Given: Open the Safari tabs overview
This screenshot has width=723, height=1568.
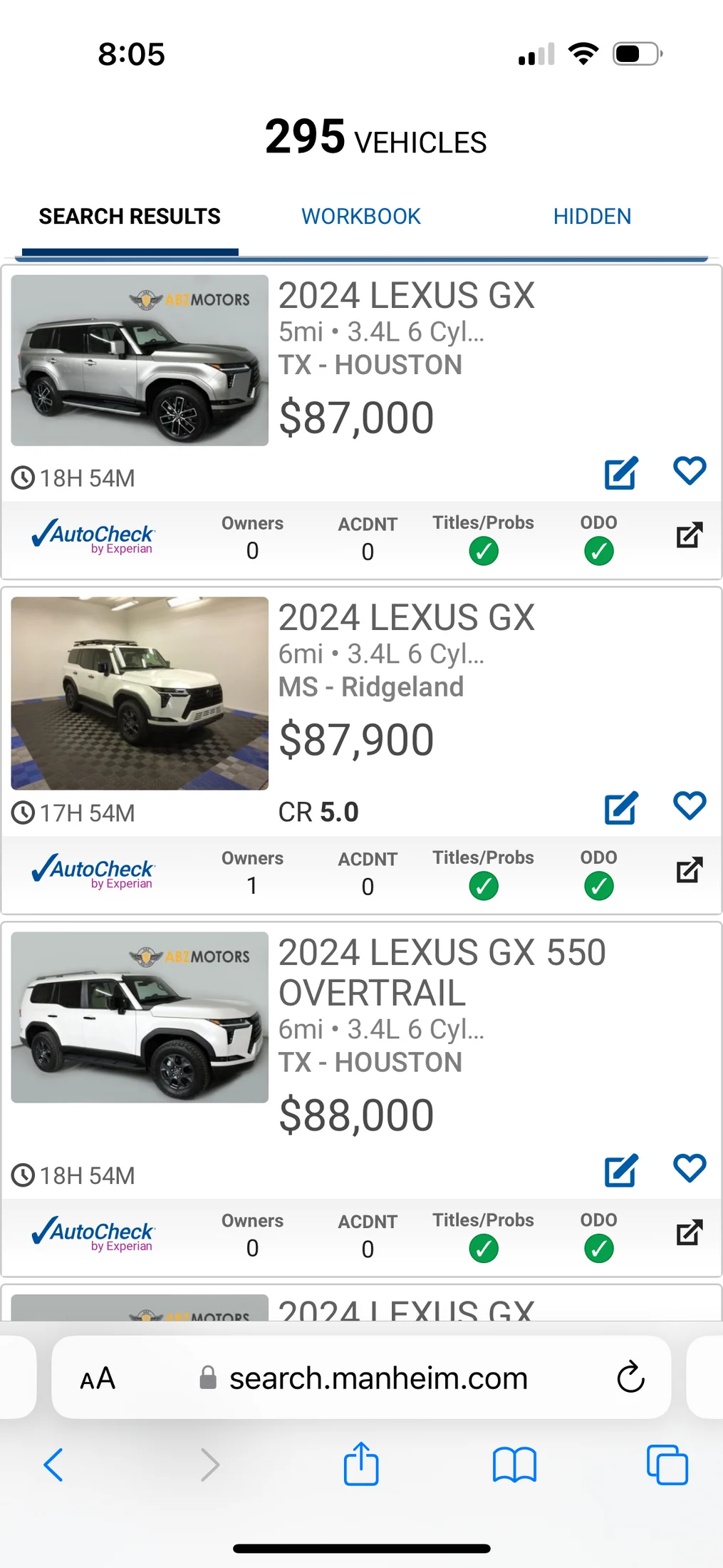Looking at the screenshot, I should (x=667, y=1465).
